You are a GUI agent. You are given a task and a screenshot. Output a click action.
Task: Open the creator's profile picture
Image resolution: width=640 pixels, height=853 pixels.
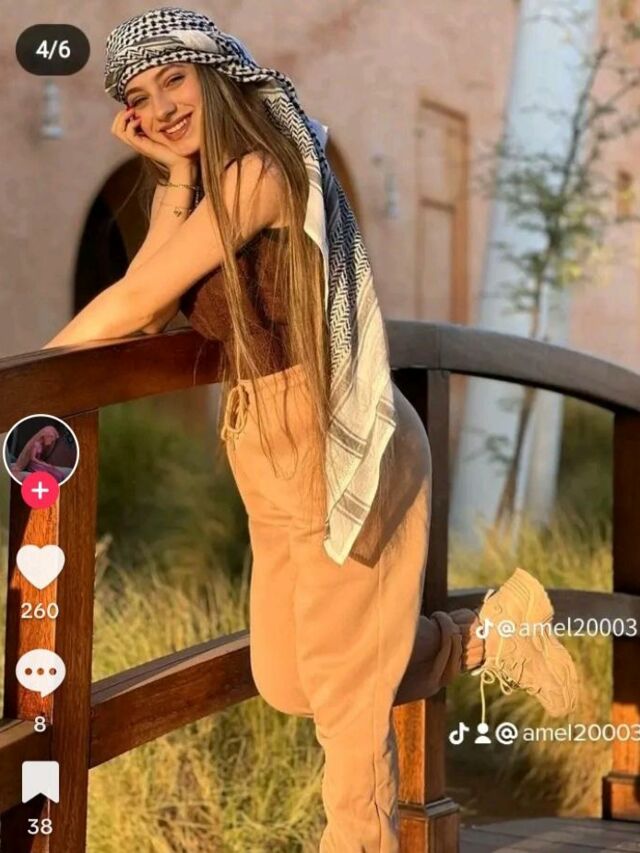click(40, 447)
